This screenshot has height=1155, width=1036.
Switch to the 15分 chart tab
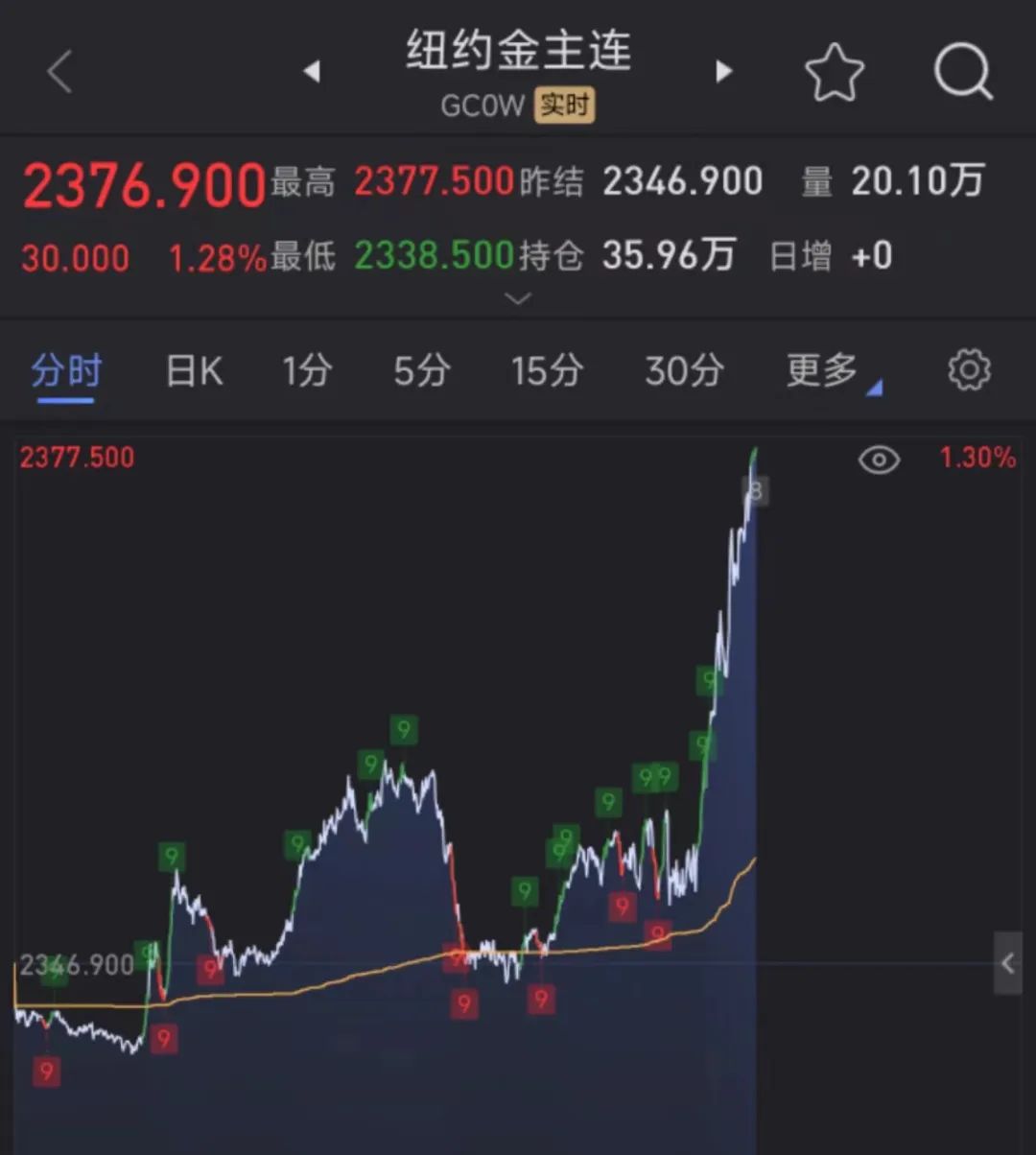[x=547, y=370]
